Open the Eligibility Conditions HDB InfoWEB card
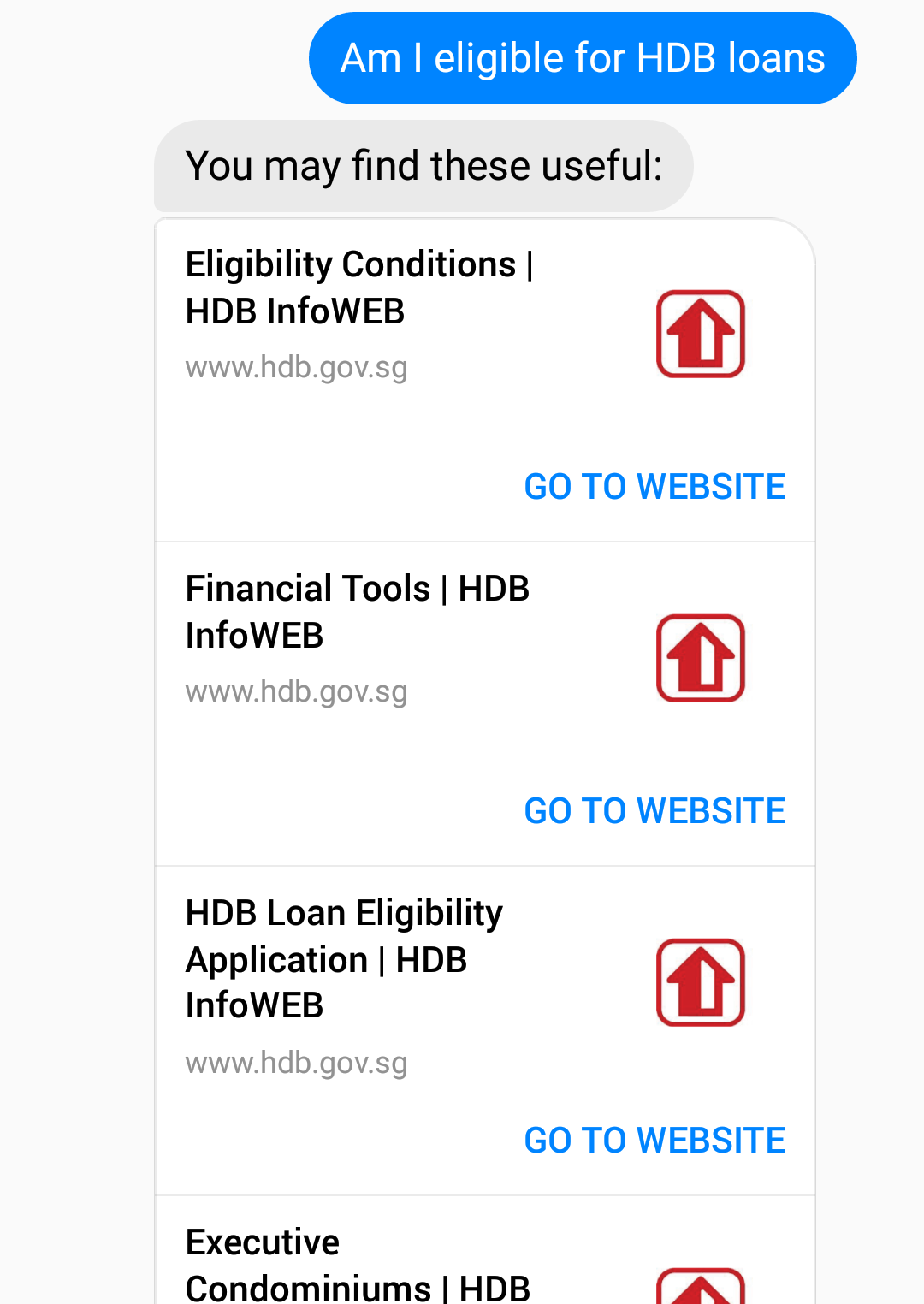Screen dimensions: 924x1304 (x=359, y=288)
